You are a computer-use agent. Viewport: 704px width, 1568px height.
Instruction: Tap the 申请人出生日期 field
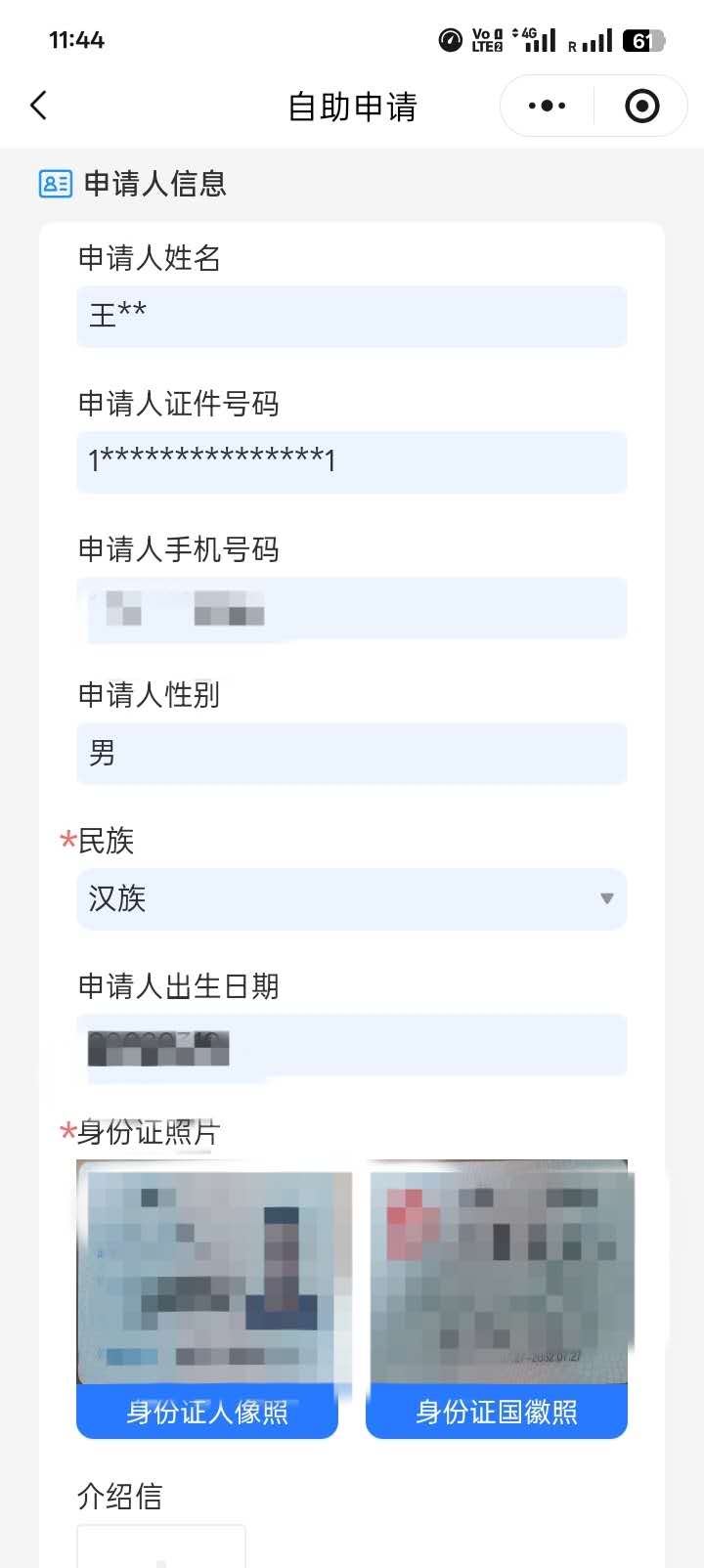point(352,1045)
